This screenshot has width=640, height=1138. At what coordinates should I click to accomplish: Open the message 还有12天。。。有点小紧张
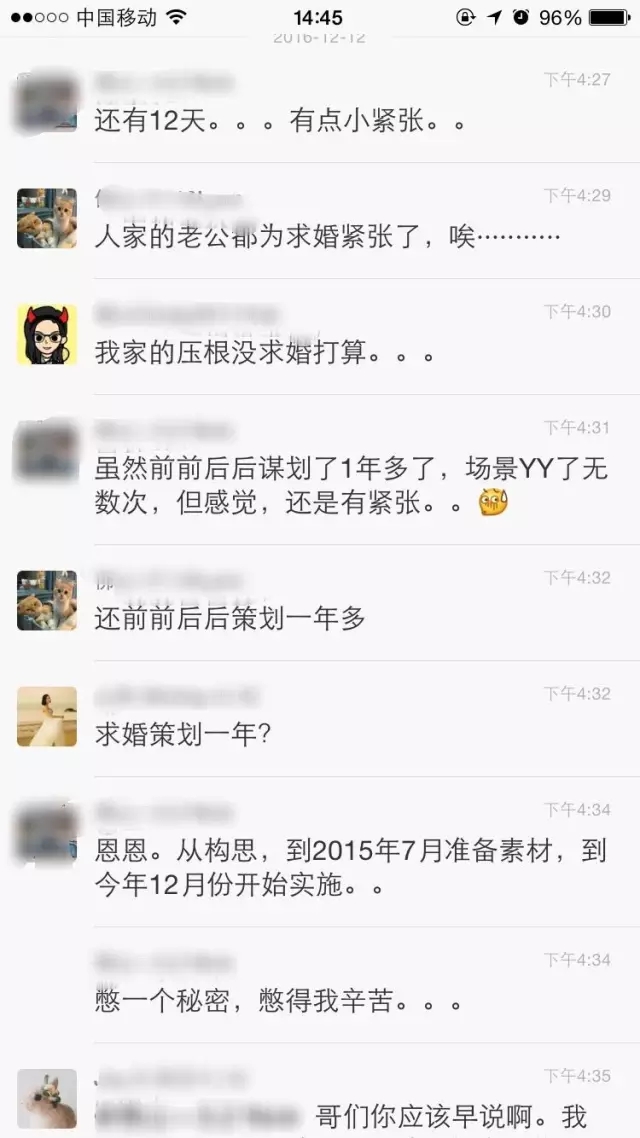[280, 122]
